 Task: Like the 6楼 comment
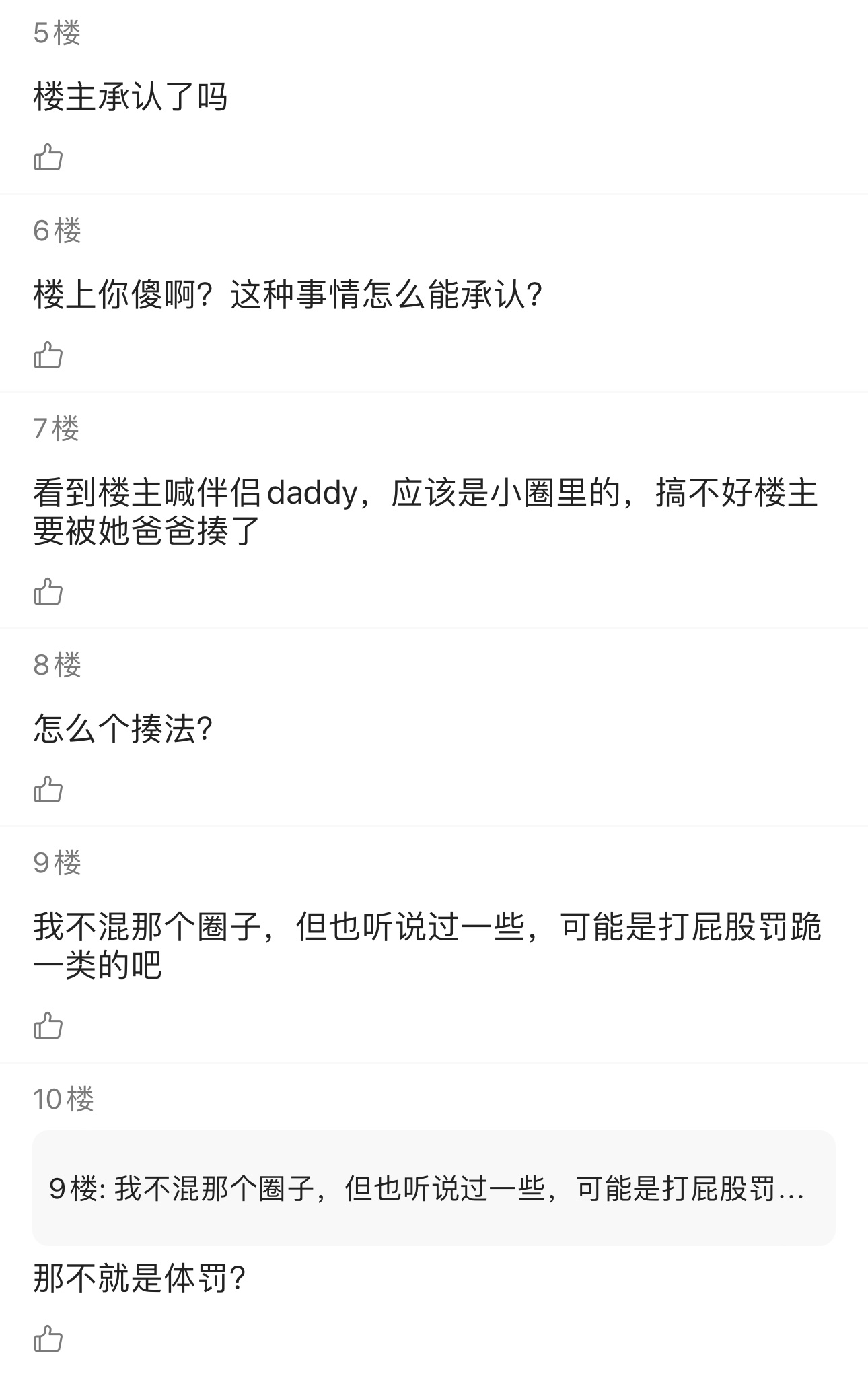[48, 355]
